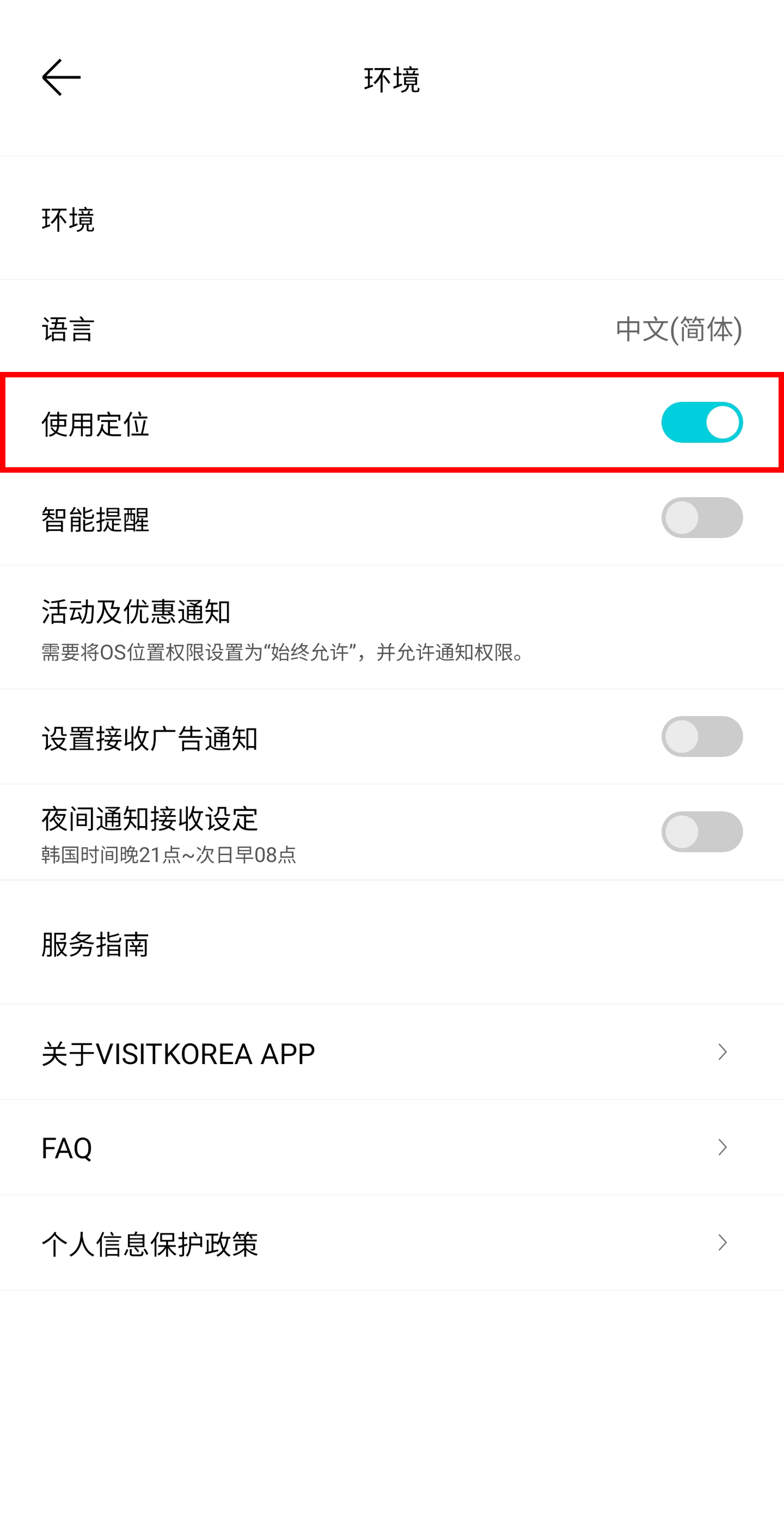784x1540 pixels.
Task: Tap the OS location permission hint text
Action: 281,655
